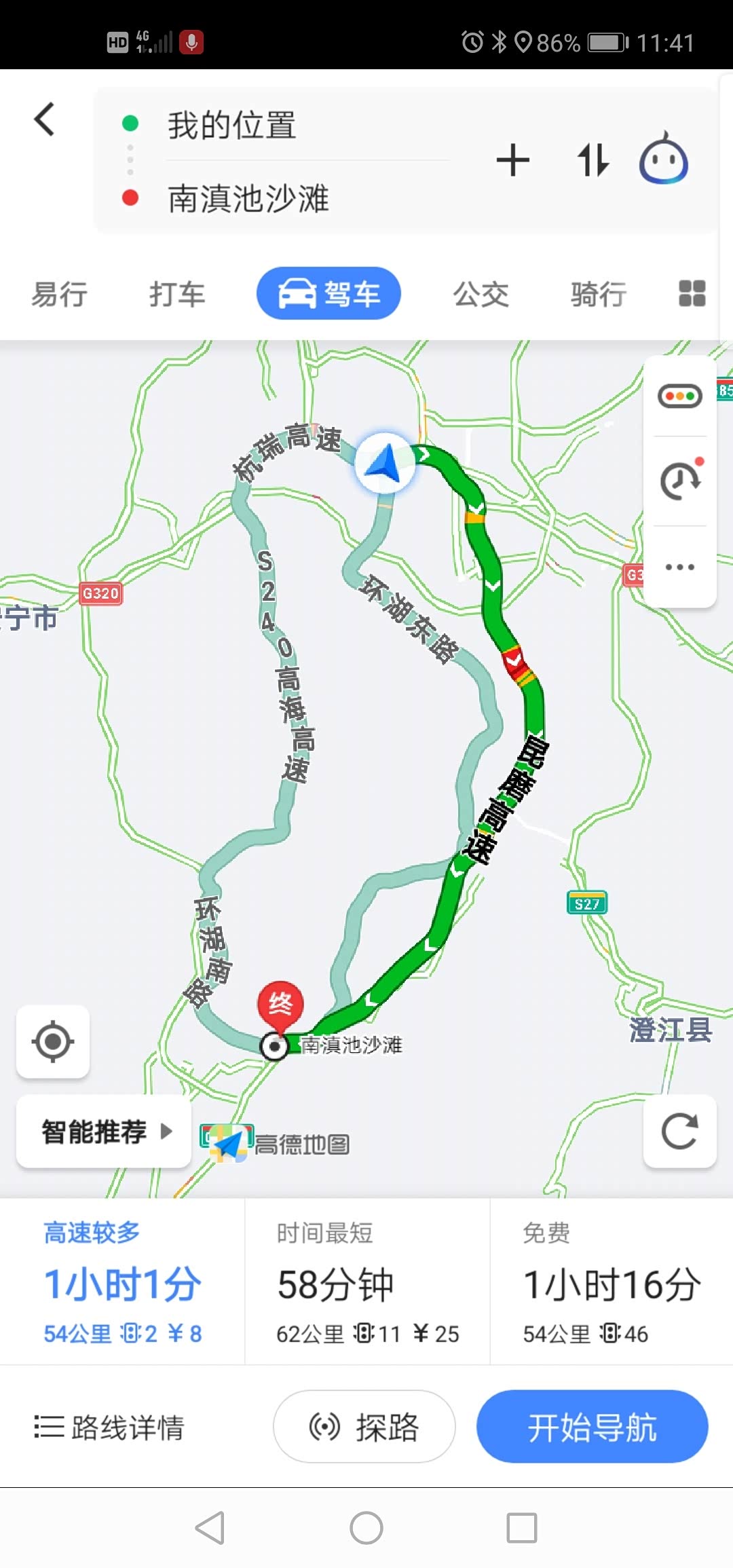Open 智能推荐 route preferences
The height and width of the screenshot is (1568, 733).
pos(104,1132)
